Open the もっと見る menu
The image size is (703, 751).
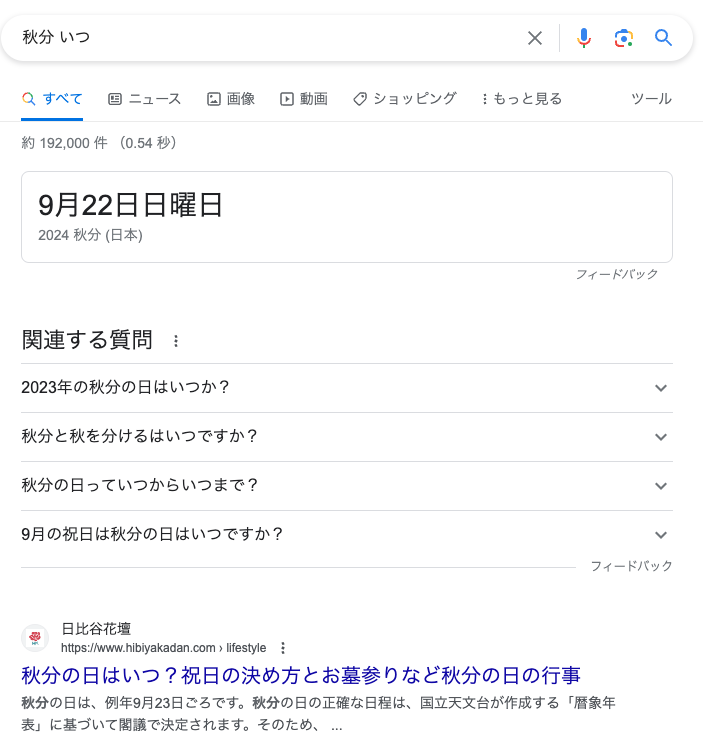(x=521, y=99)
